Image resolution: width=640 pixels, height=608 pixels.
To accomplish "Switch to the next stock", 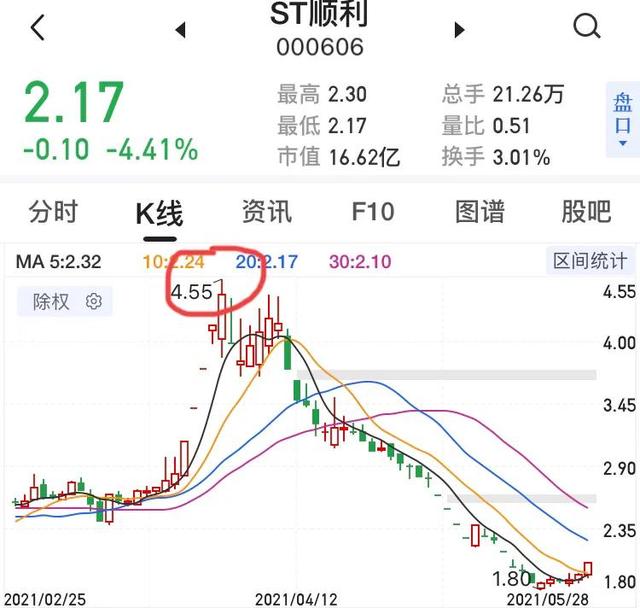I will click(x=459, y=30).
